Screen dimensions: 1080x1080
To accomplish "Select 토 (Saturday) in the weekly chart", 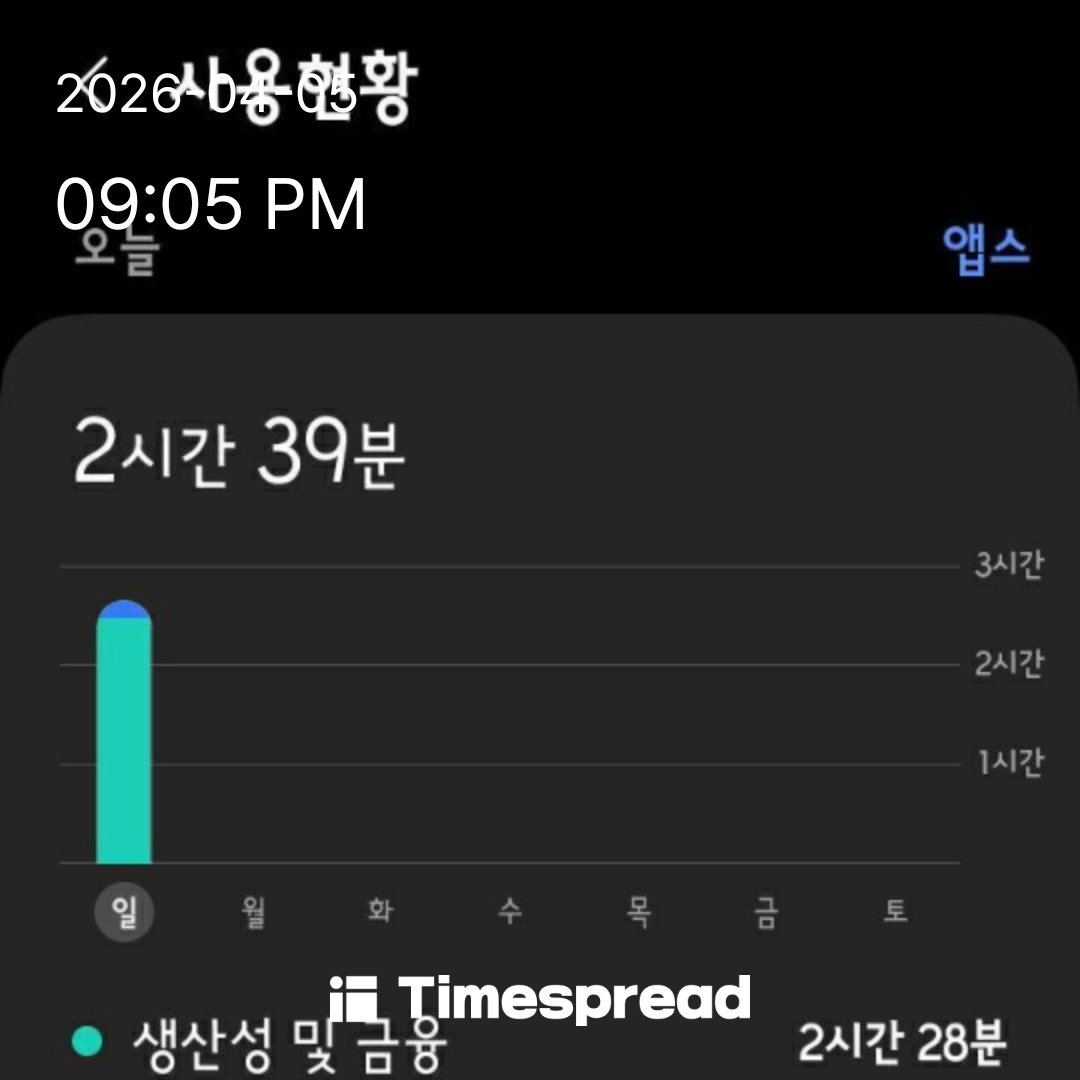I will pos(895,911).
